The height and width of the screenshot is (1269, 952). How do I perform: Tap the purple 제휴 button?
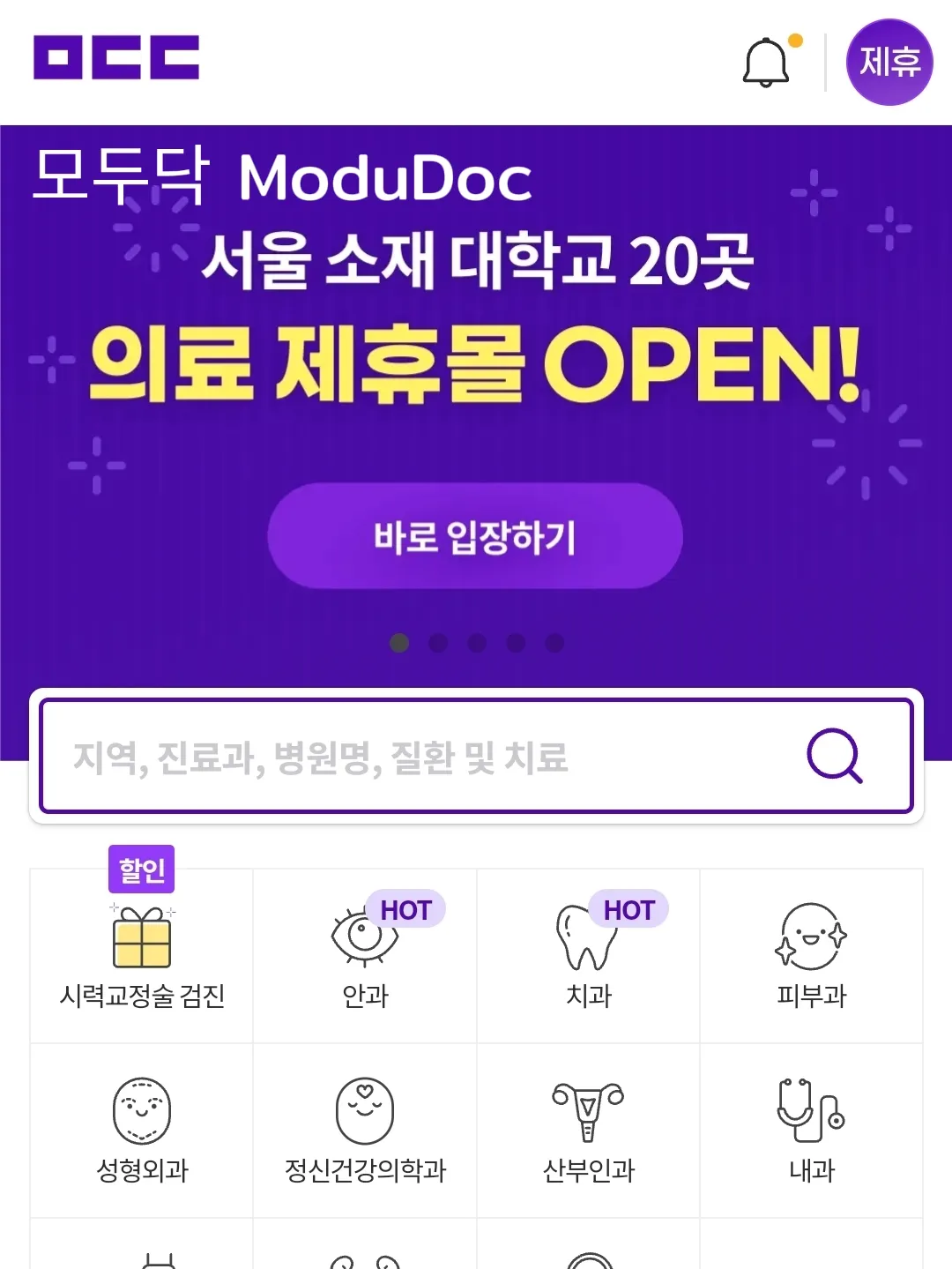[x=889, y=62]
